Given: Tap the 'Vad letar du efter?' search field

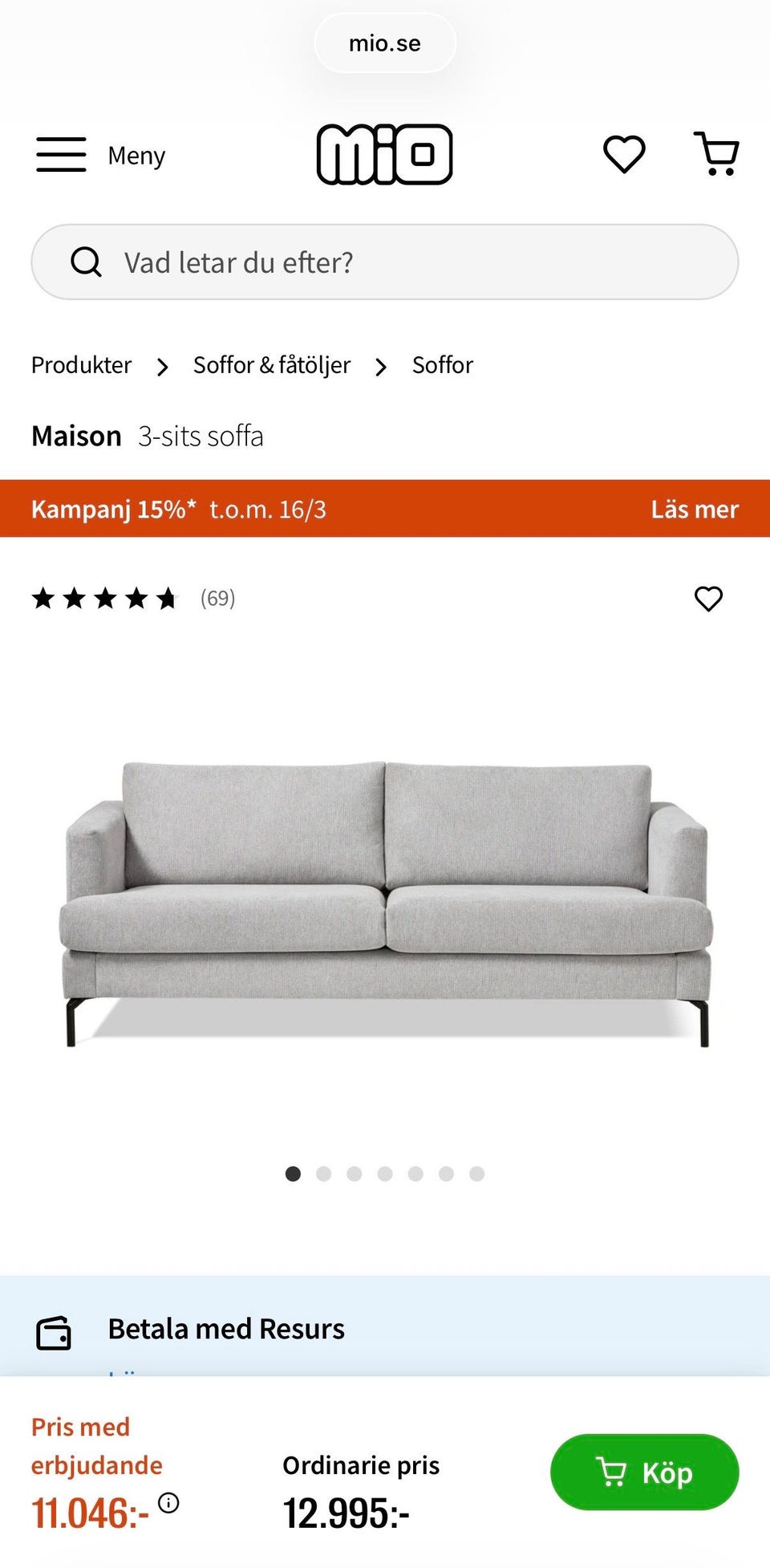Looking at the screenshot, I should [x=384, y=262].
